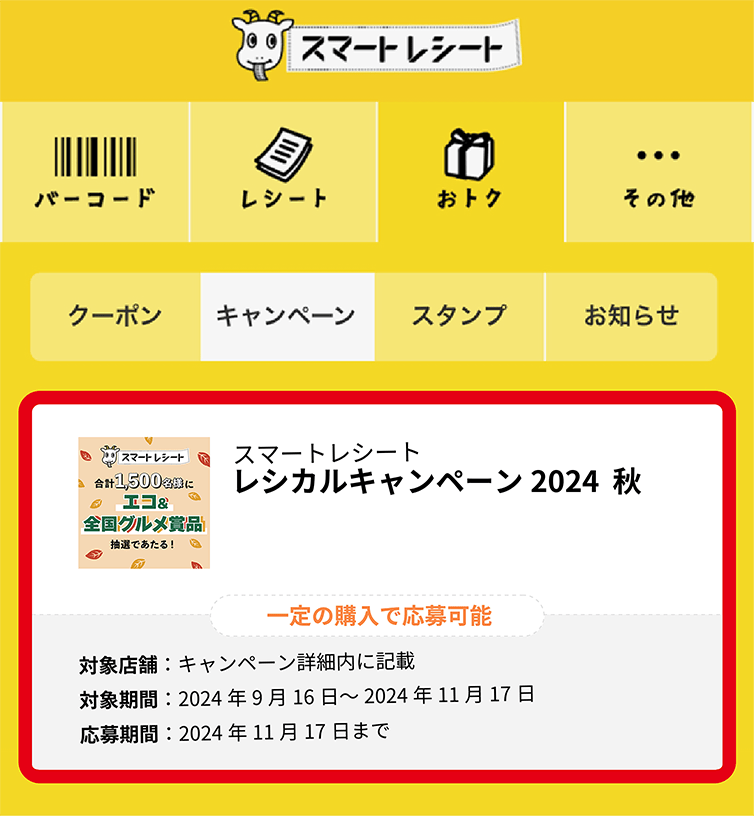Select the キャンペーン sub-tab
This screenshot has width=754, height=816.
[x=287, y=317]
